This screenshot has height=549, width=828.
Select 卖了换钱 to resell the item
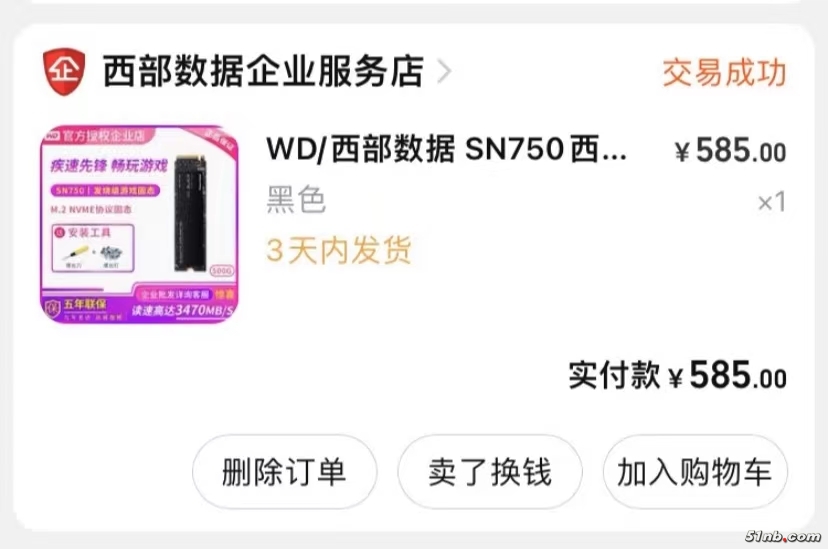(x=490, y=472)
